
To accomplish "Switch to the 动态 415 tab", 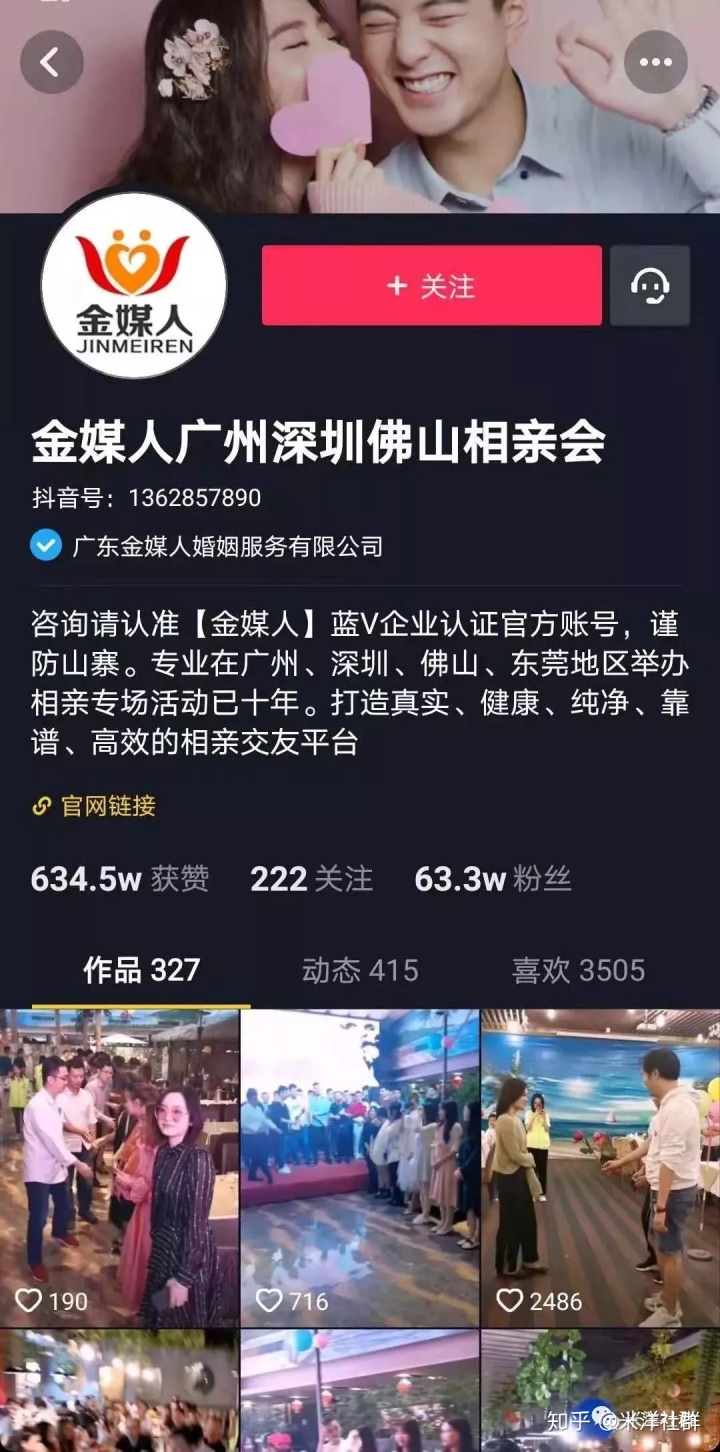I will coord(360,970).
